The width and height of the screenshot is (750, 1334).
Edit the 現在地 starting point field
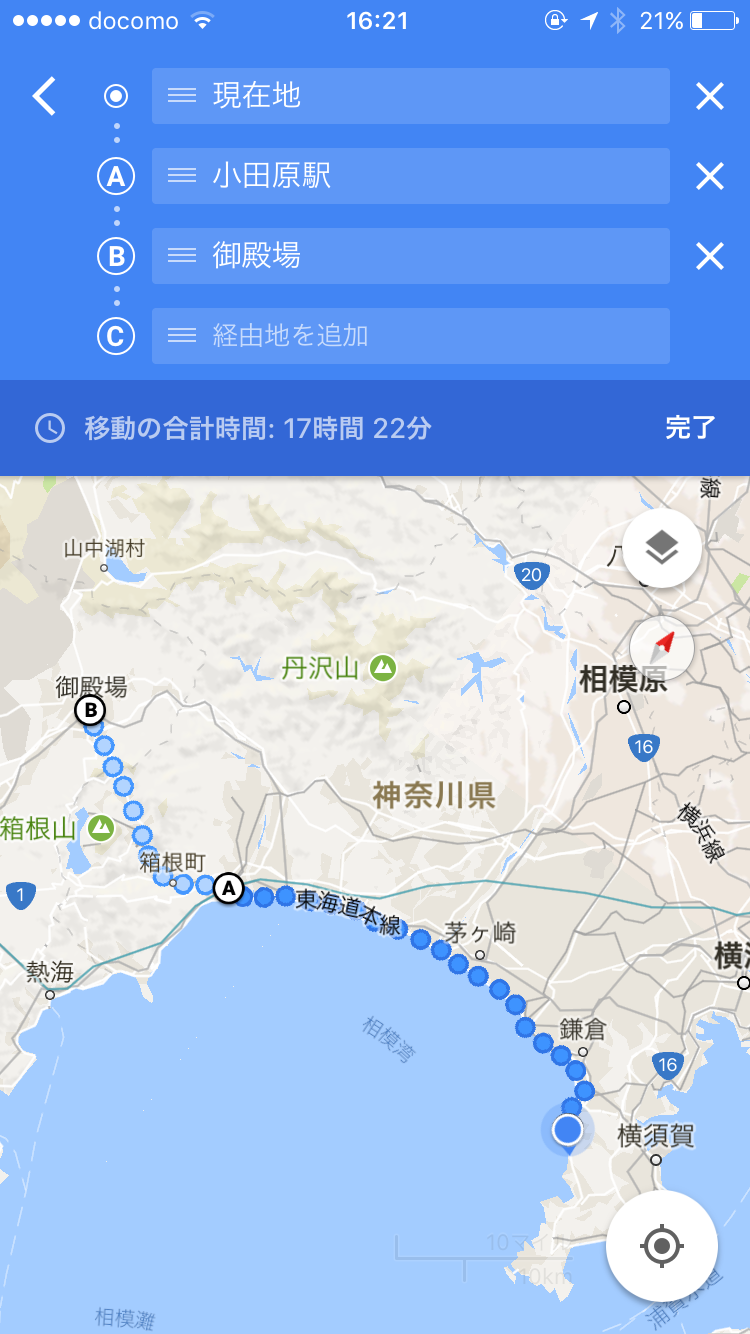click(410, 96)
